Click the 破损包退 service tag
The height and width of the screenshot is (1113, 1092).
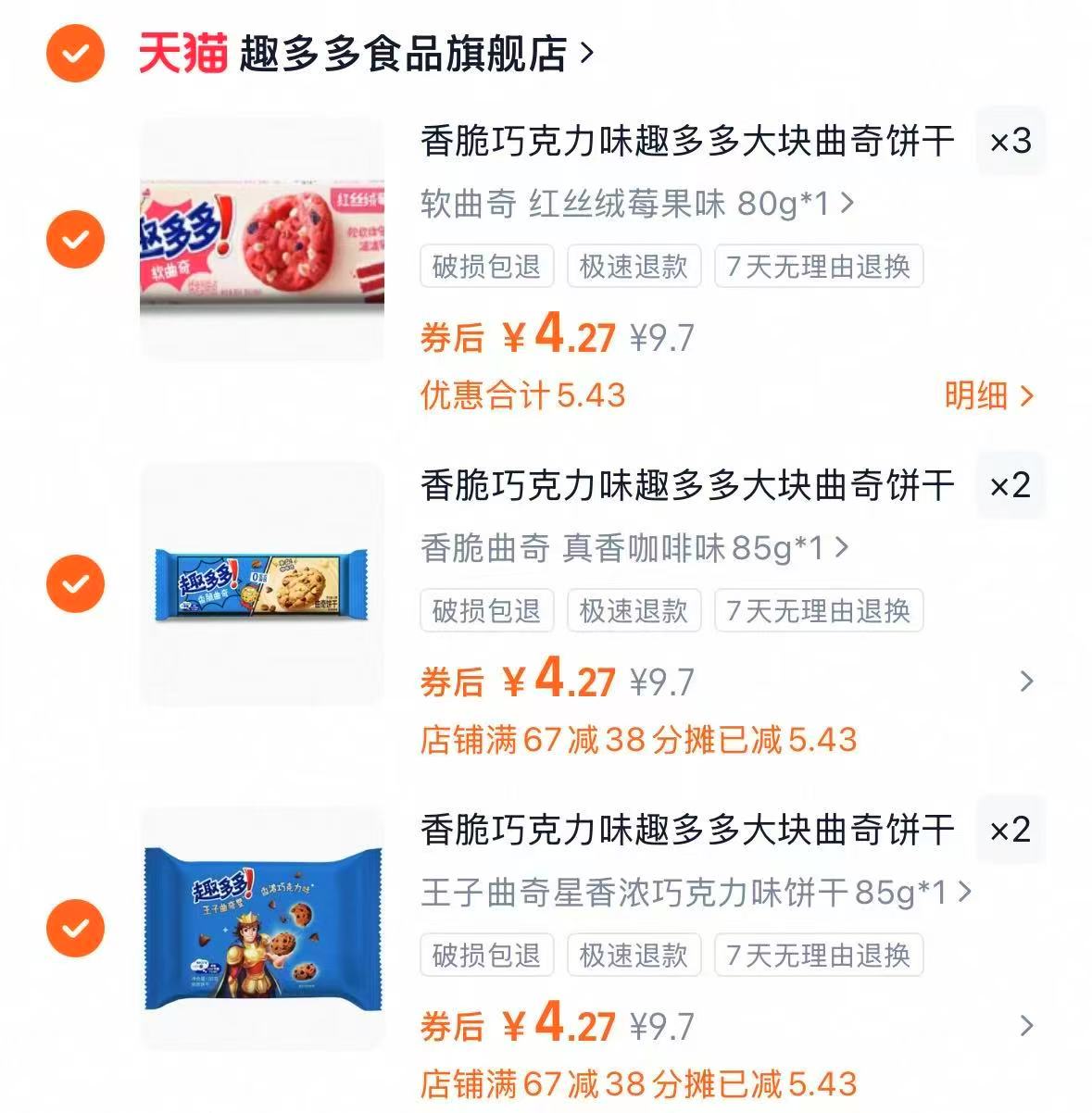click(x=485, y=267)
